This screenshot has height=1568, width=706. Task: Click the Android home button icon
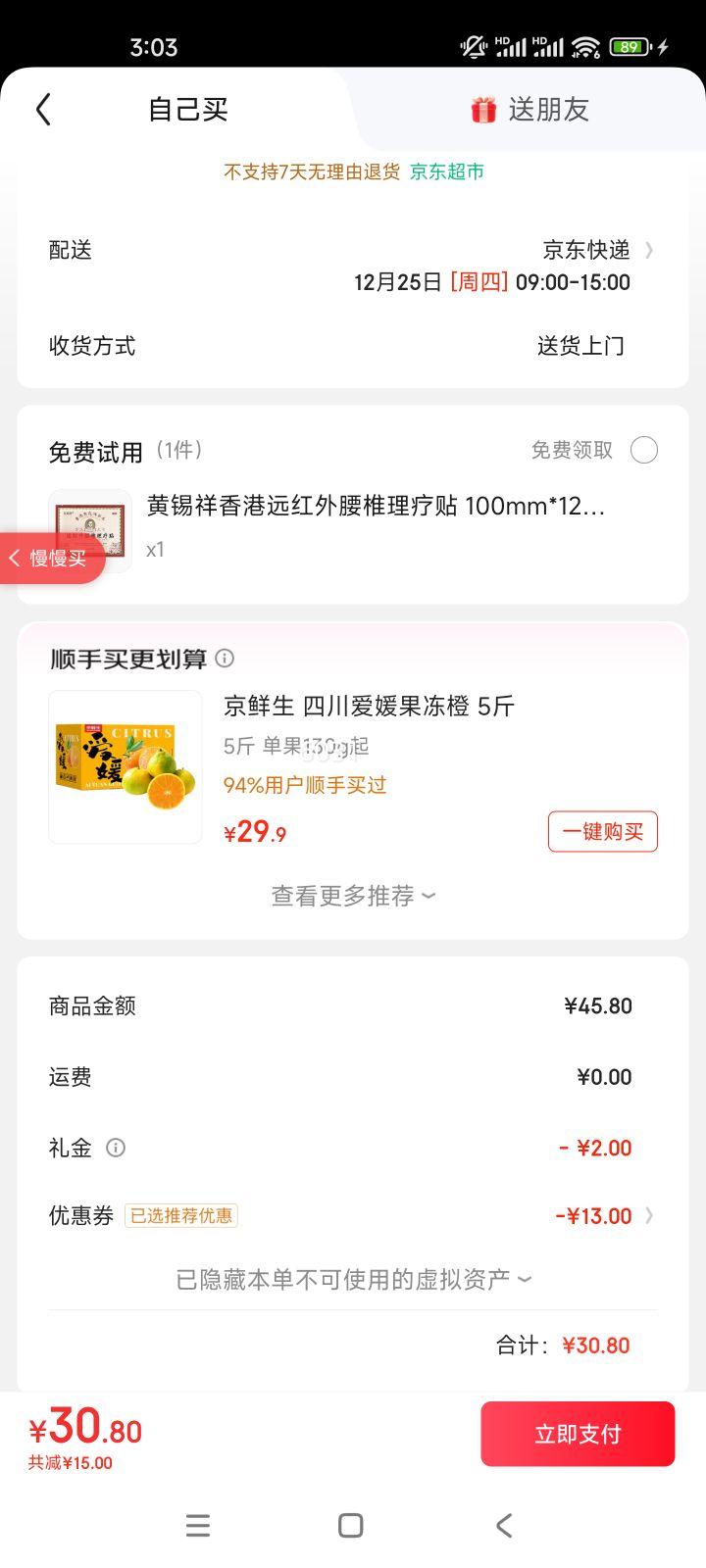pyautogui.click(x=349, y=1525)
